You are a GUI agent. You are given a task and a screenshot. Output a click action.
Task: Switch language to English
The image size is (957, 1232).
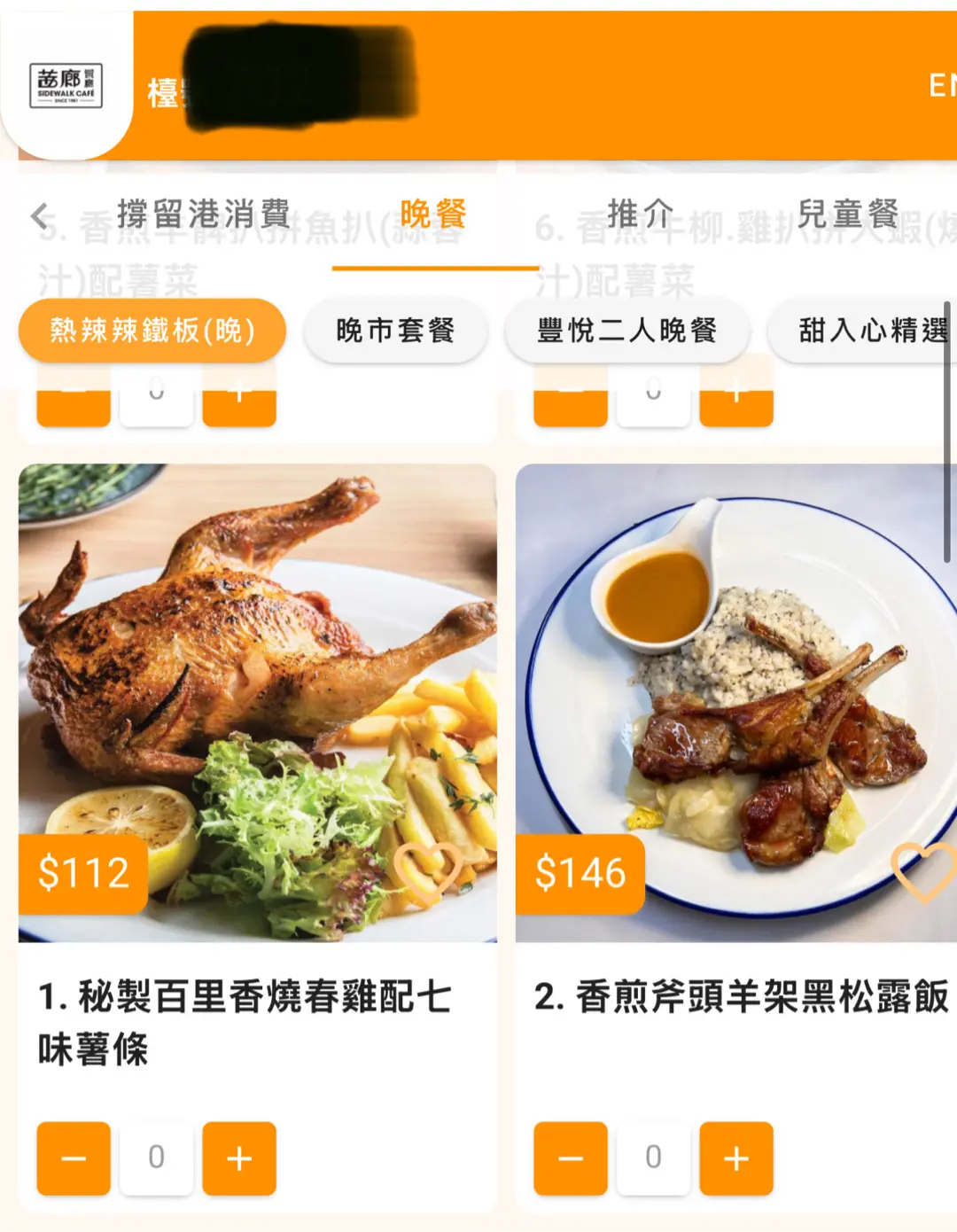pos(941,86)
